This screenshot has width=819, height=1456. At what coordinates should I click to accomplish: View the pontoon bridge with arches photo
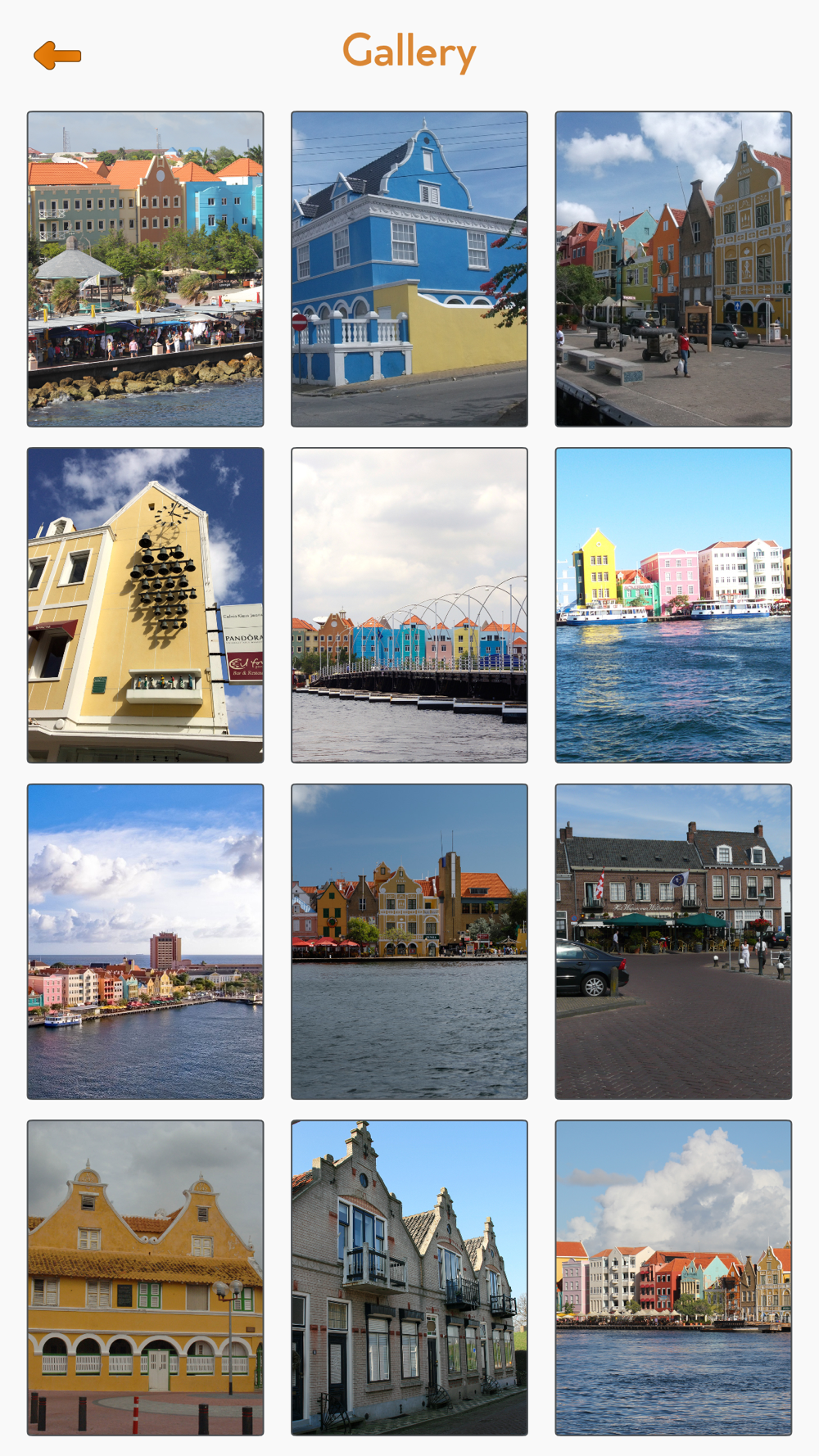click(409, 605)
